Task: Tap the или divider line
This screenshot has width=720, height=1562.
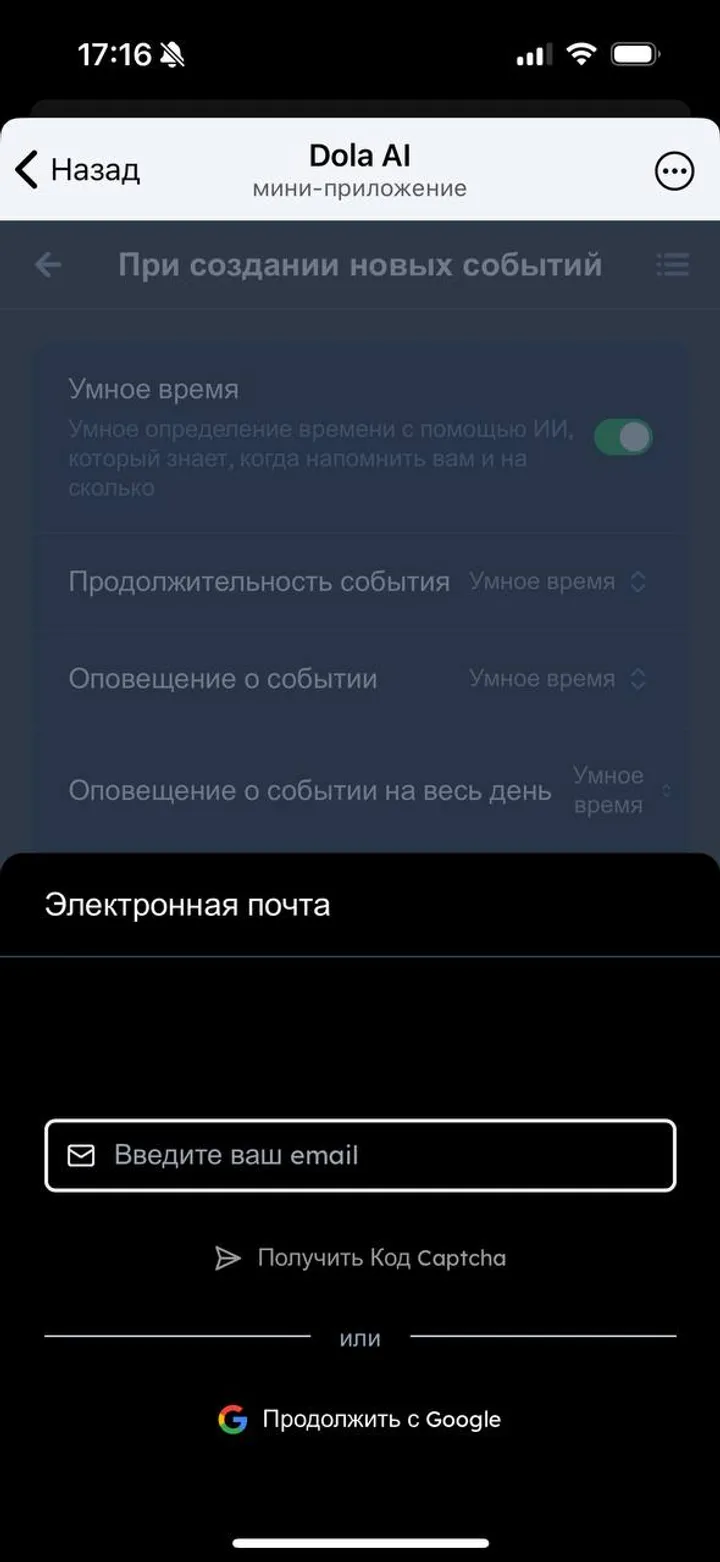Action: coord(360,1338)
